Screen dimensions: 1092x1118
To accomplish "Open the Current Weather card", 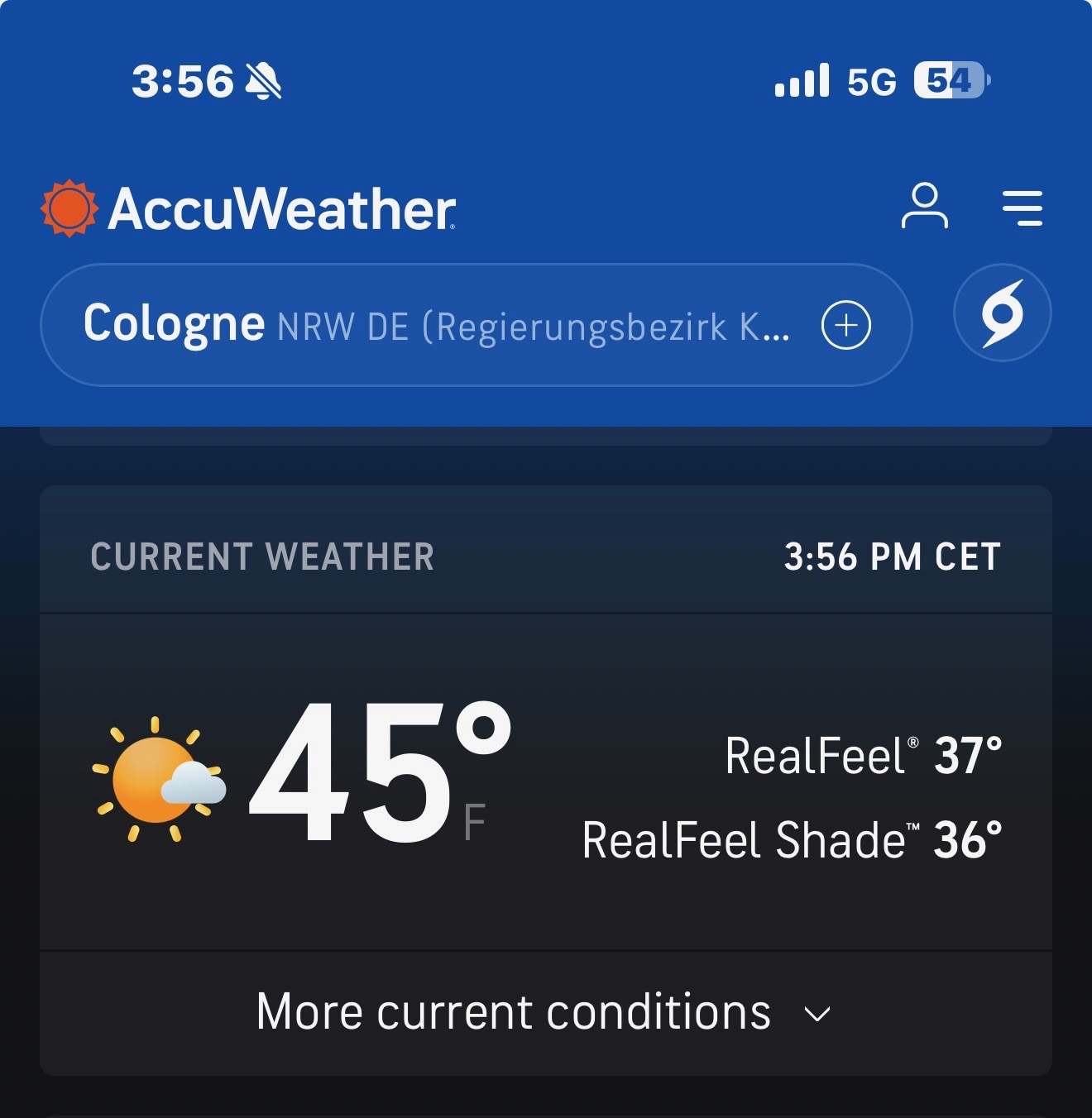I will click(261, 557).
